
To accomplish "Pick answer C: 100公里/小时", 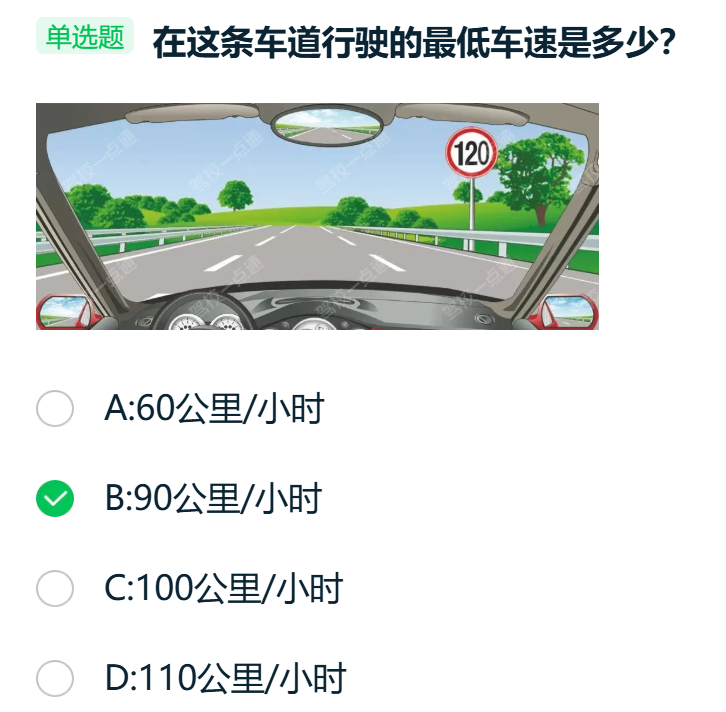I will pyautogui.click(x=55, y=588).
